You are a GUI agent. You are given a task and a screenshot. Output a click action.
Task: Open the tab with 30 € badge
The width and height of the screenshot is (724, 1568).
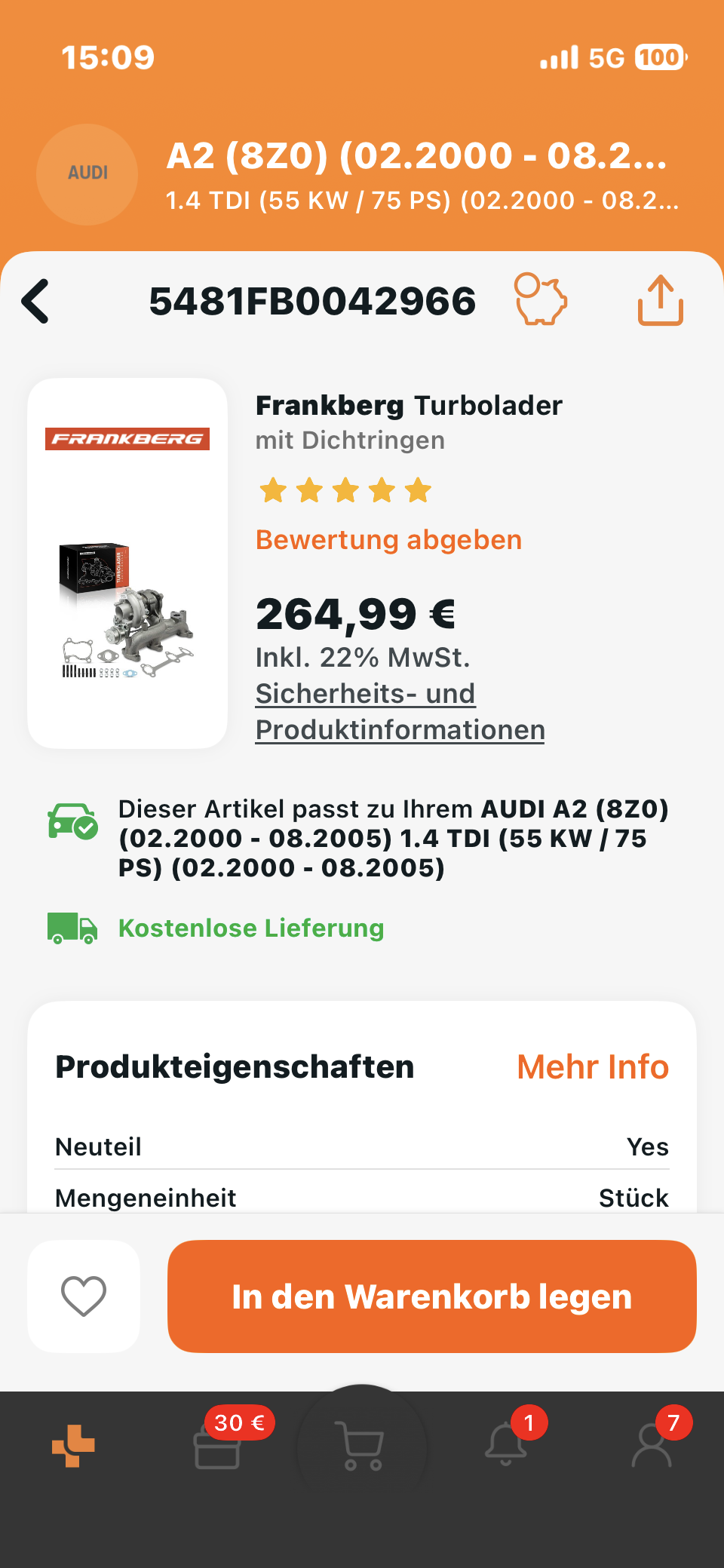tap(218, 1445)
